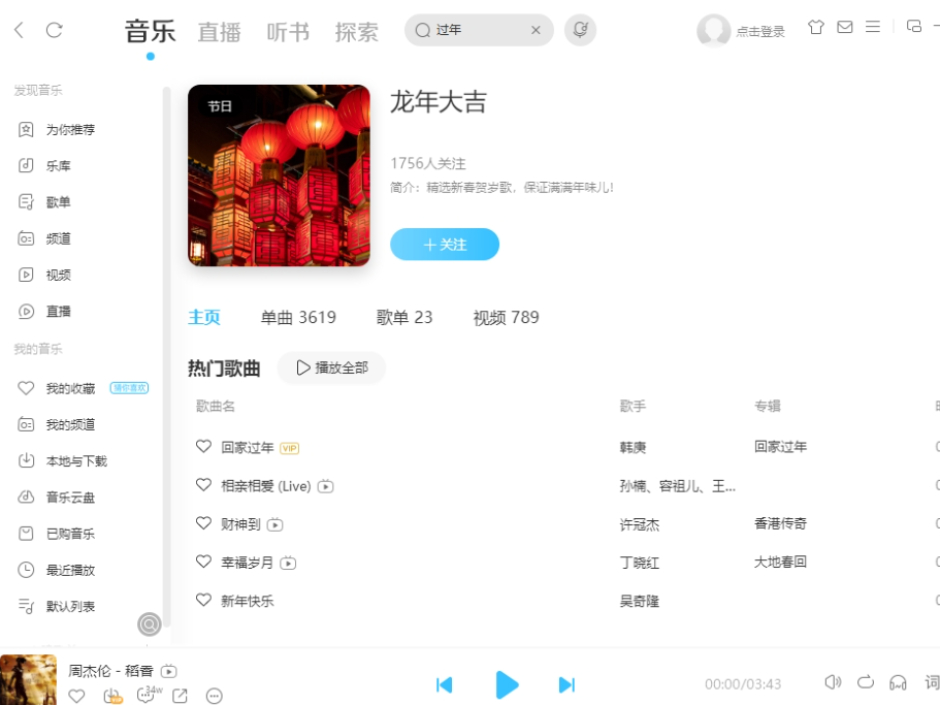
Task: Start playback with the play button
Action: (507, 685)
